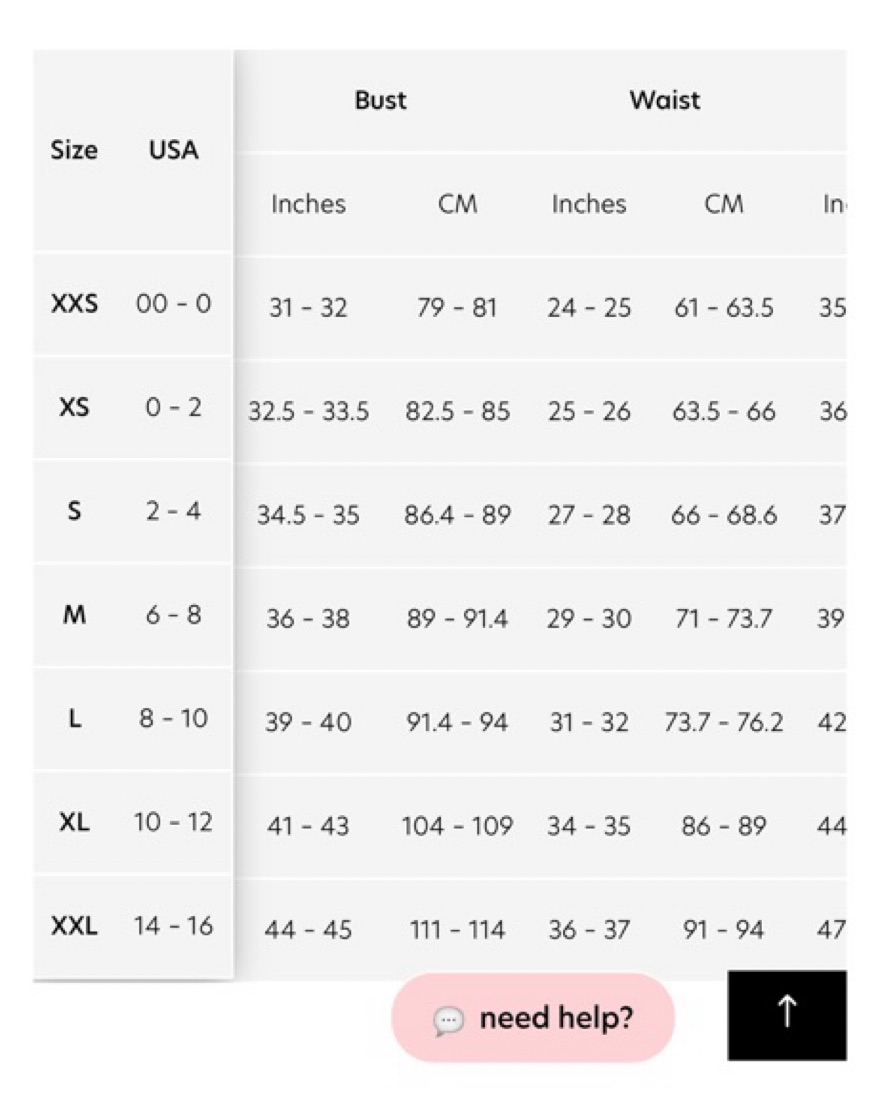Open the need help chat button

[532, 1017]
